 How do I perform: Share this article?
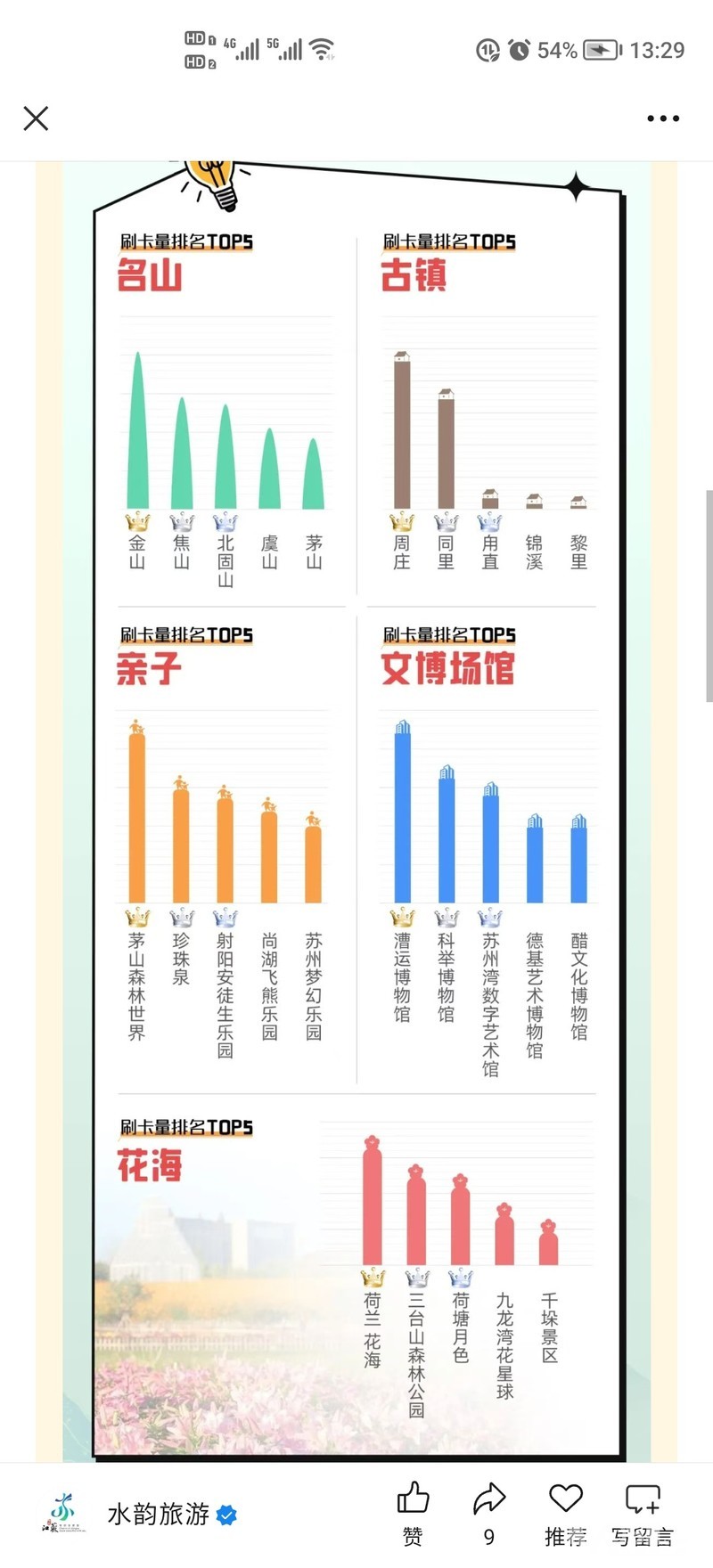point(488,1514)
